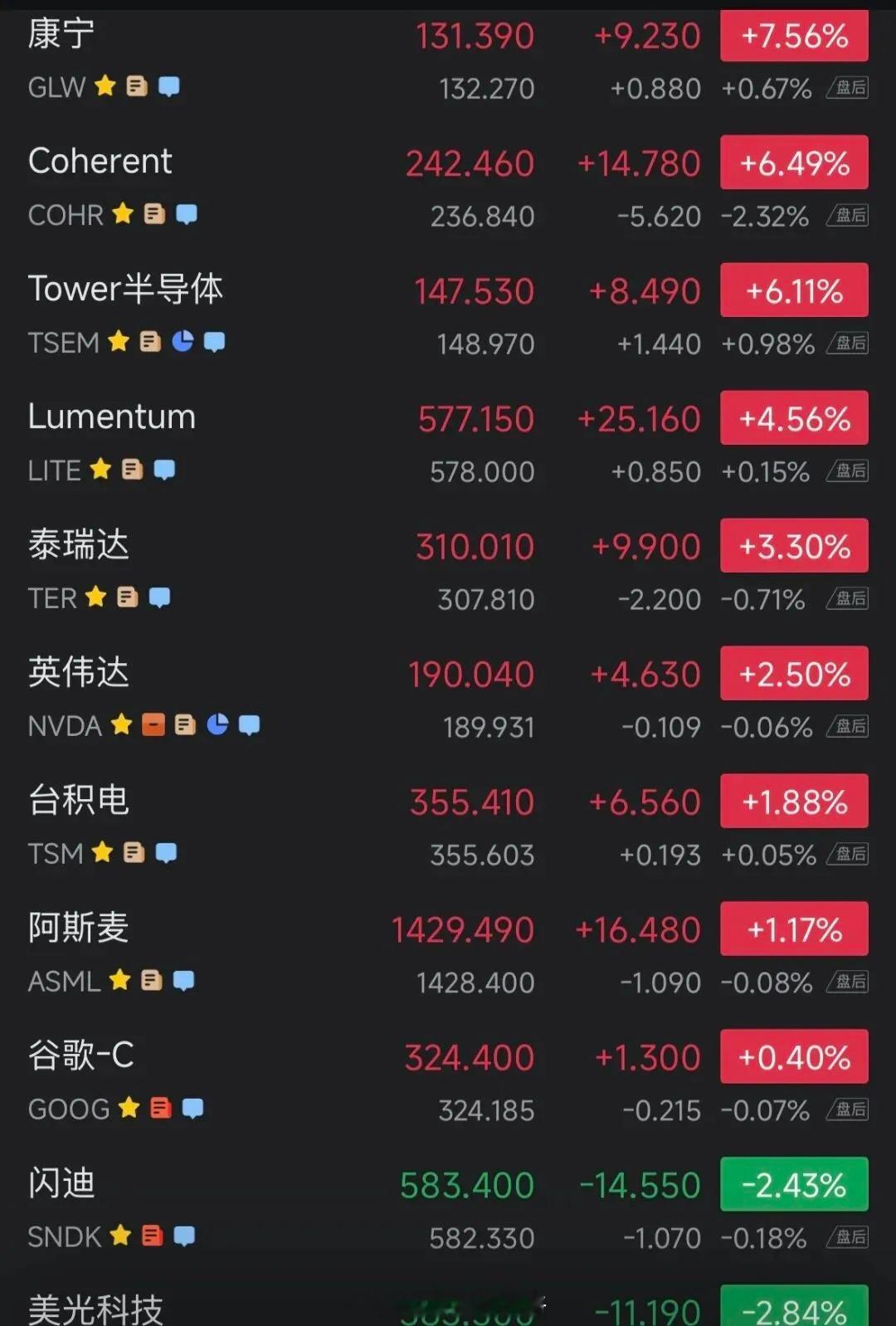Click the +7.56% change percentage for 康宁
Viewport: 896px width, 1326px height.
793,36
